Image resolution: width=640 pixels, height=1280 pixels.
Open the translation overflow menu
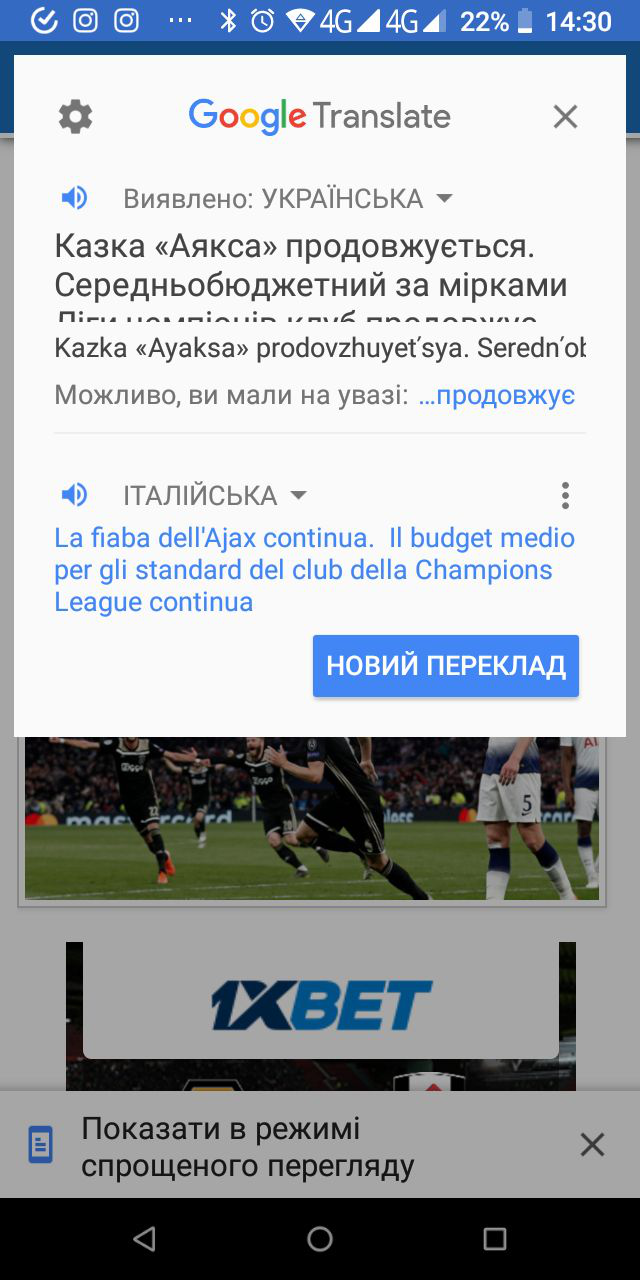[565, 495]
